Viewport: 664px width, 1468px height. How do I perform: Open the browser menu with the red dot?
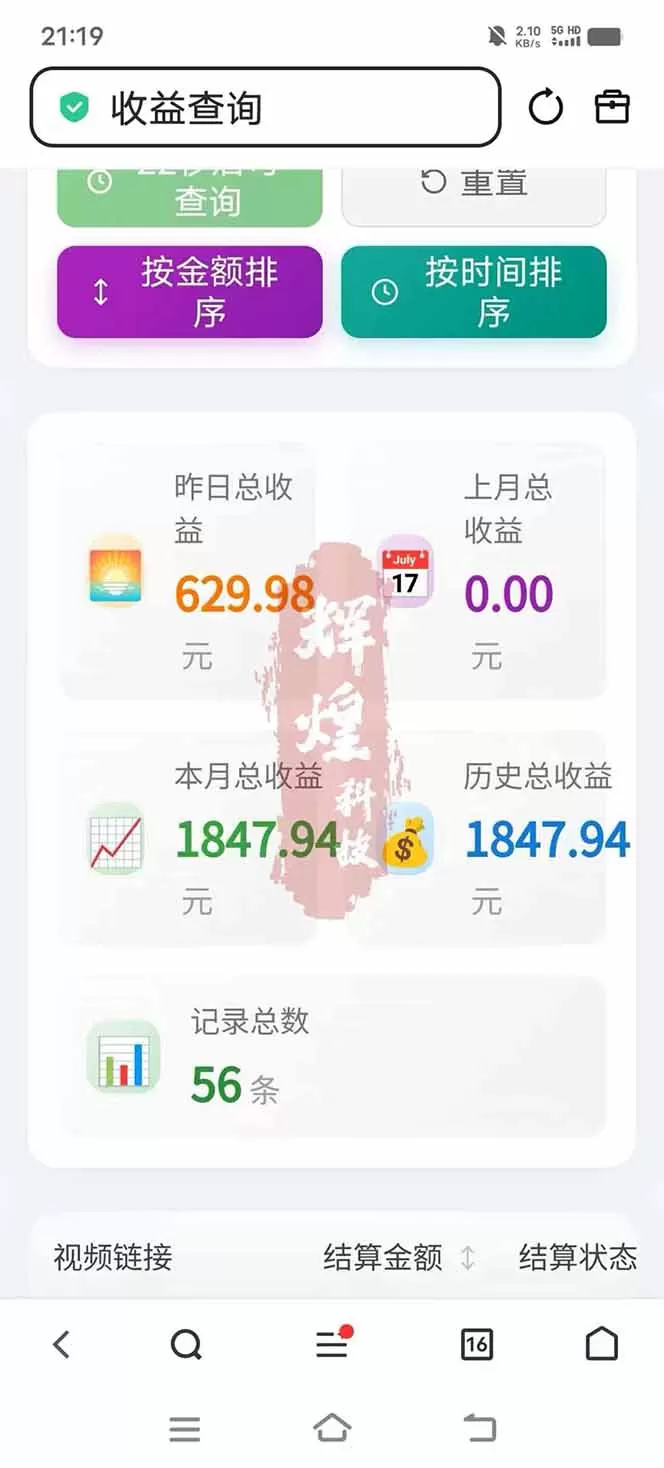[332, 1345]
